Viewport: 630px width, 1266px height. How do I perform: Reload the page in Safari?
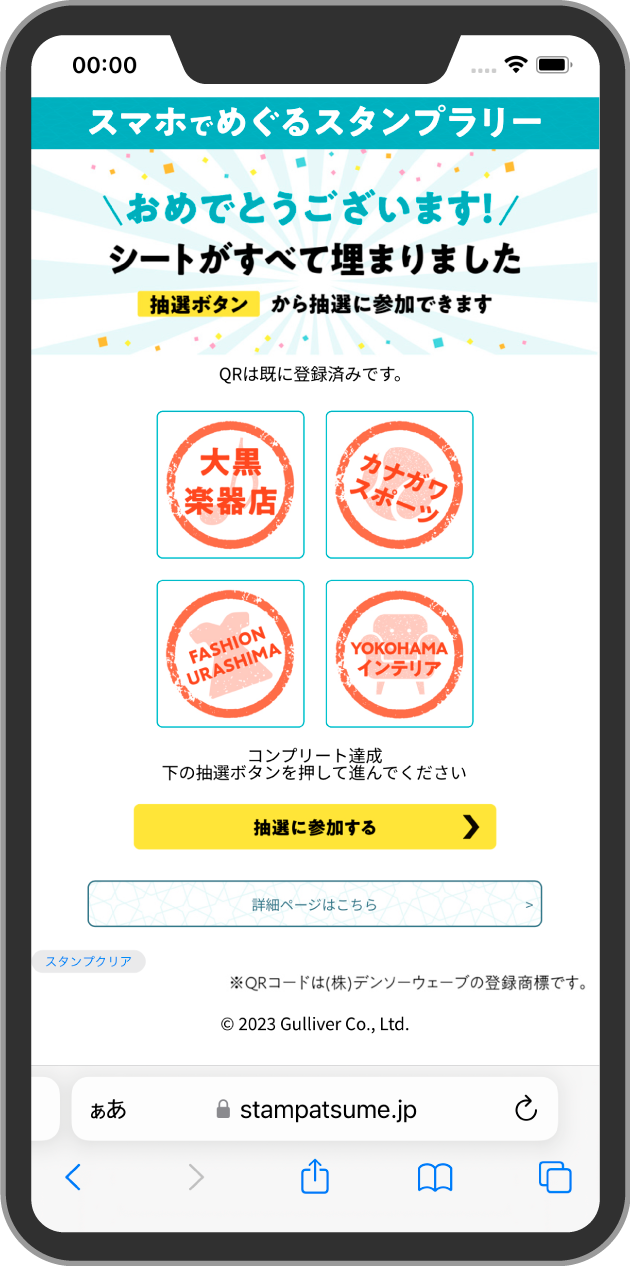click(x=525, y=1109)
